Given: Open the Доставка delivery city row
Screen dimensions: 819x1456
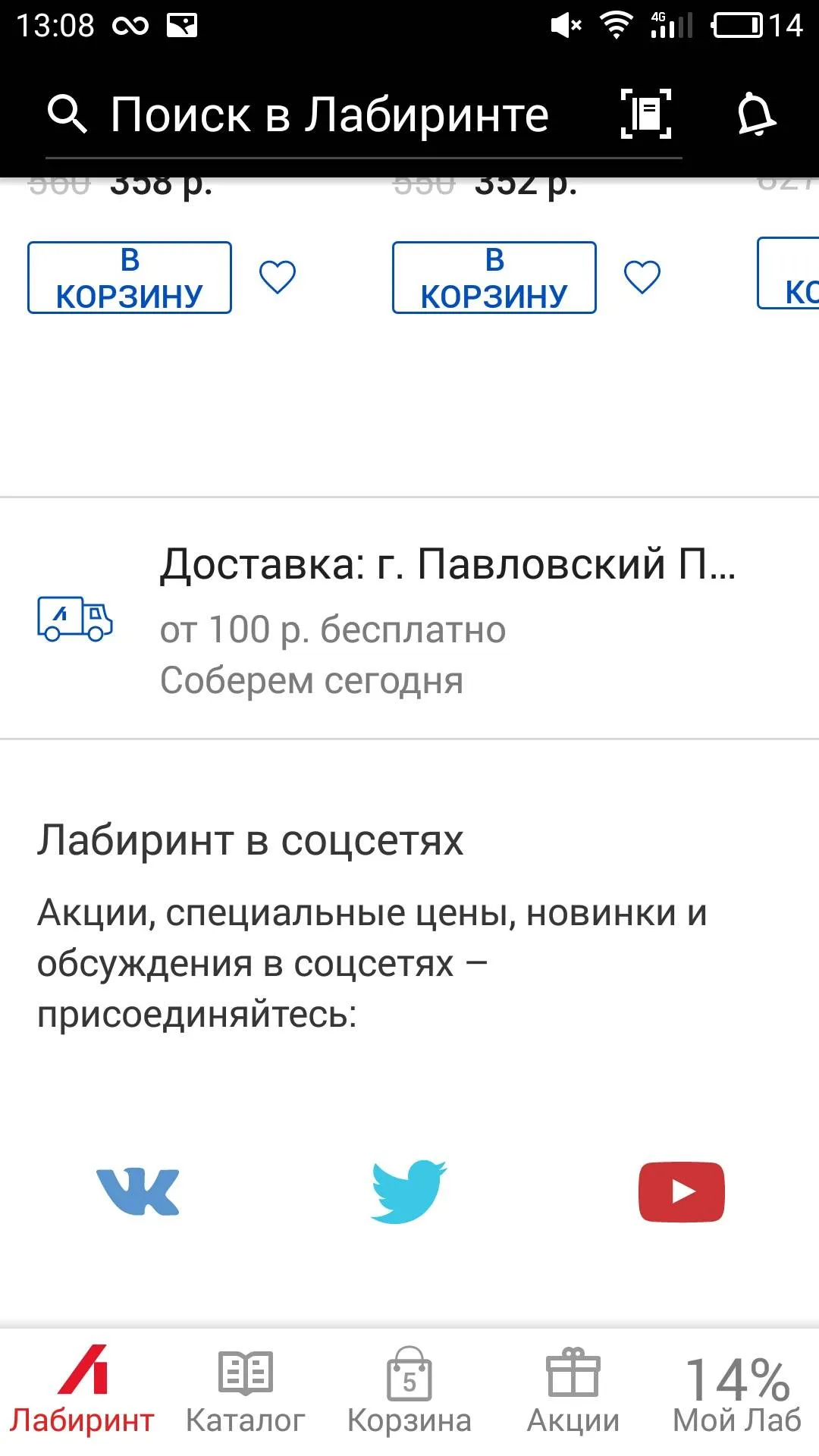Looking at the screenshot, I should coord(409,618).
